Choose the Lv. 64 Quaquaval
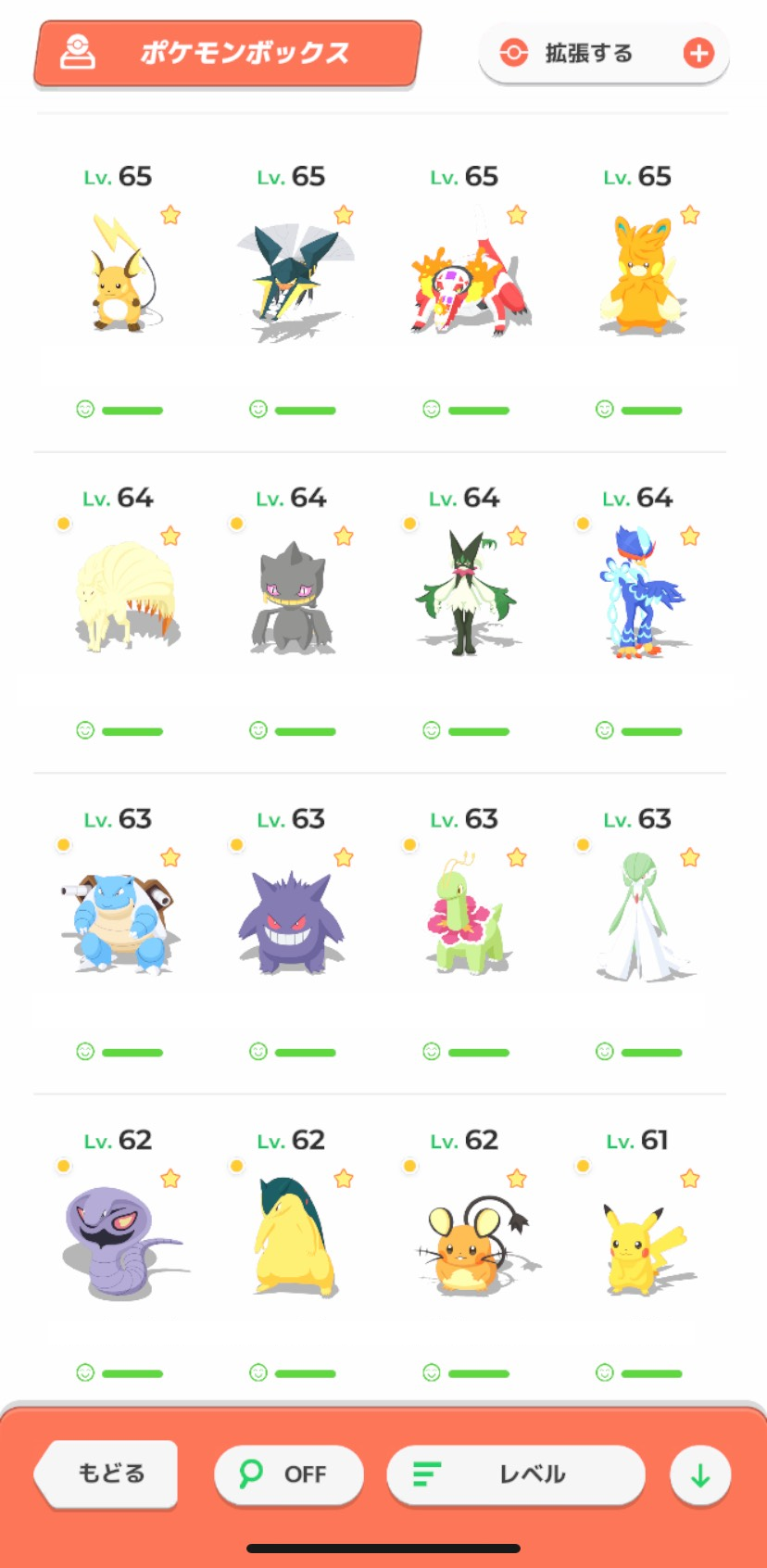The width and height of the screenshot is (767, 1568). [639, 596]
